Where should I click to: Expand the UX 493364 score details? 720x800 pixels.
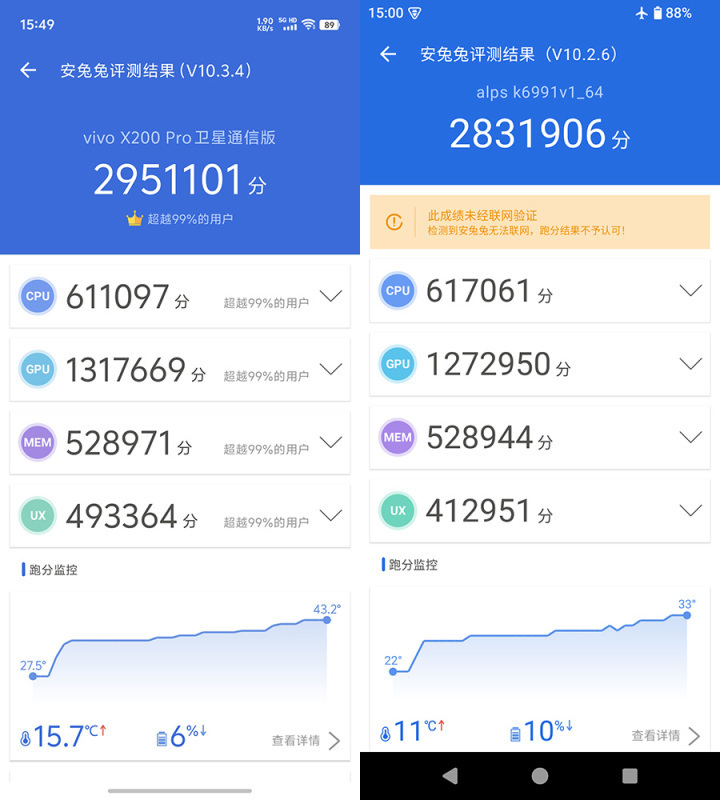click(x=333, y=514)
